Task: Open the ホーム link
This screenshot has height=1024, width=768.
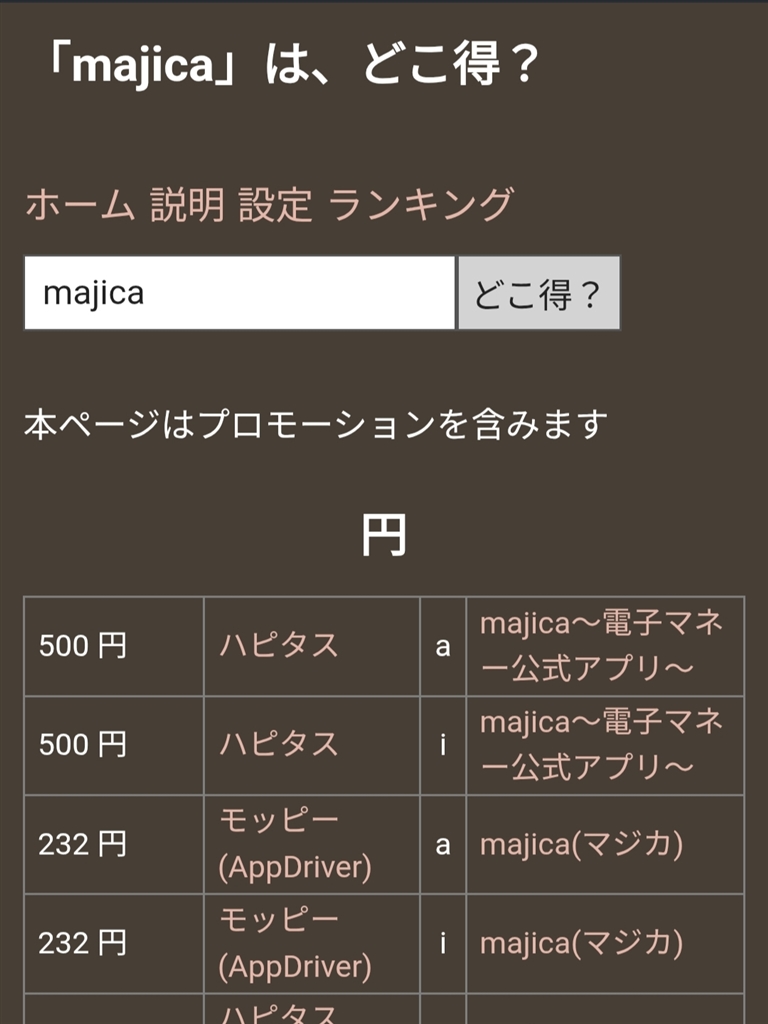Action: (79, 205)
